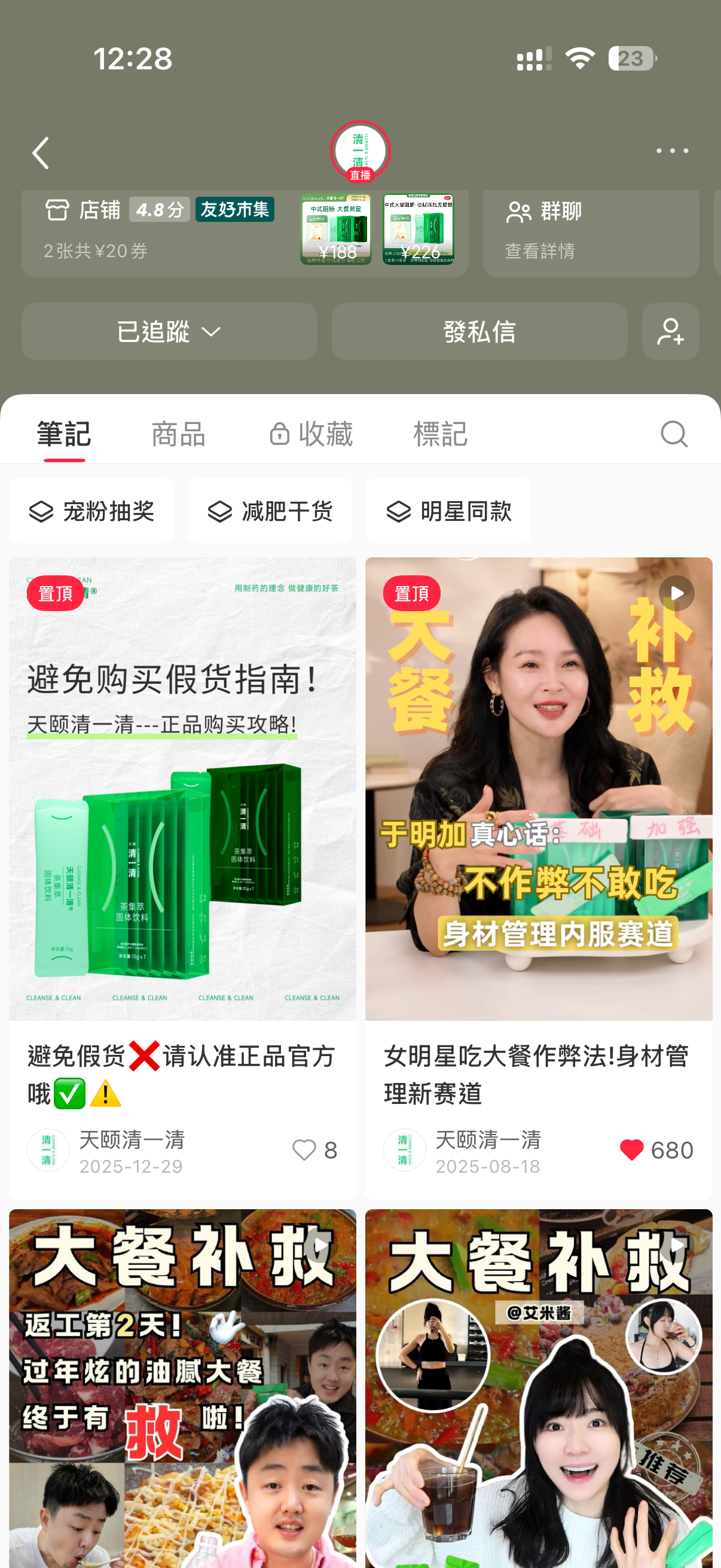
Task: Open search within this profile
Action: point(673,434)
